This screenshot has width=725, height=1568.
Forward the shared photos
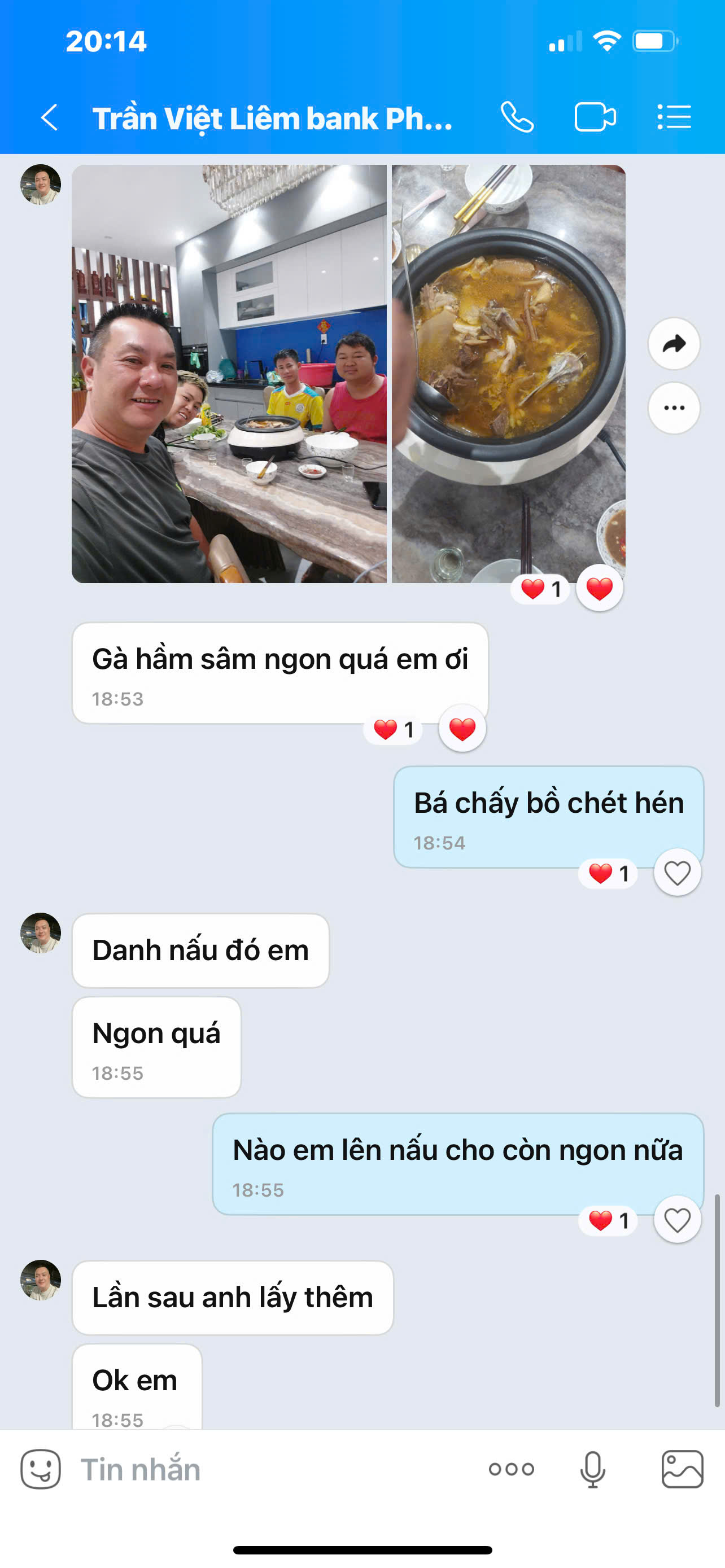(x=674, y=344)
